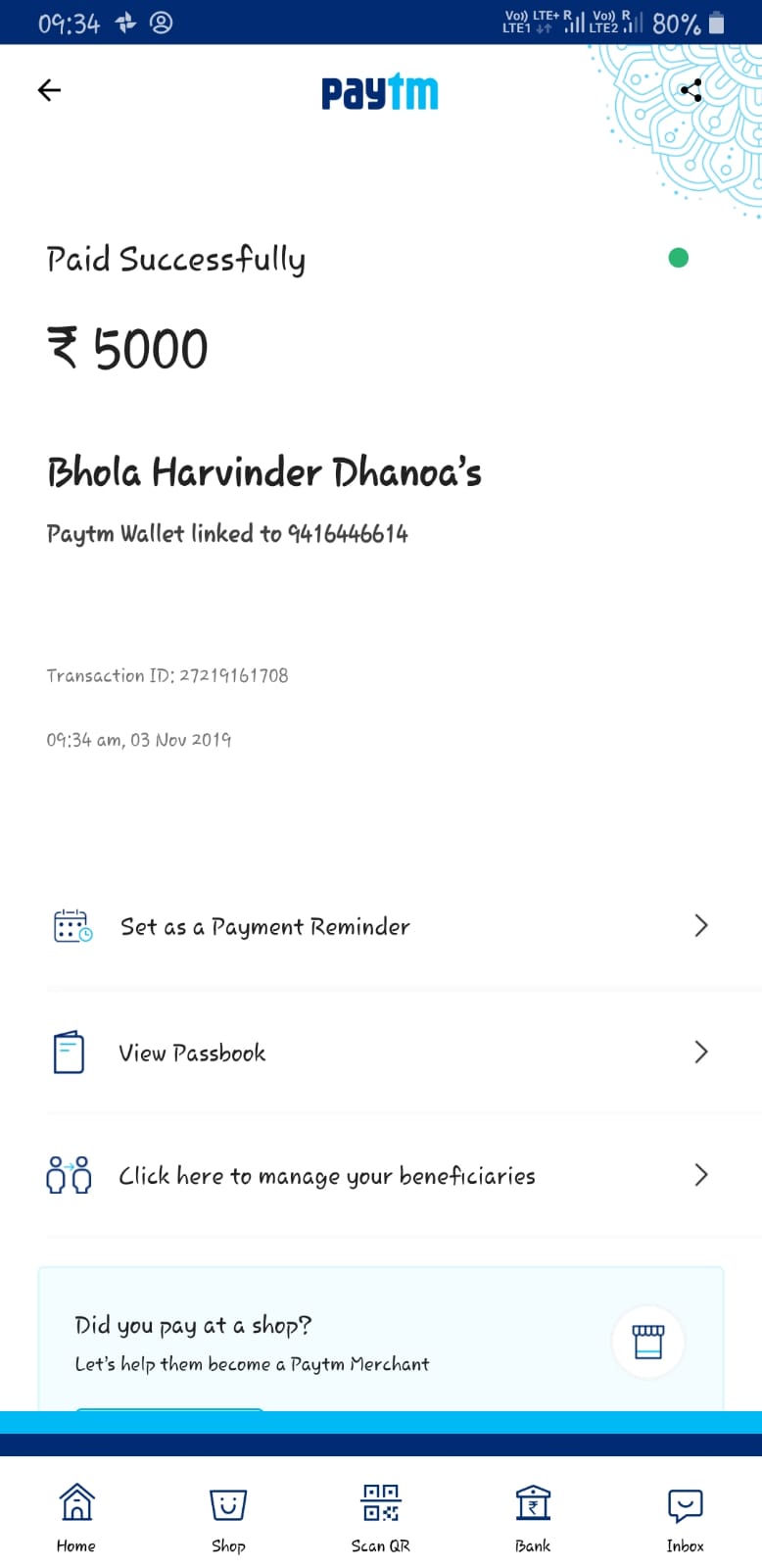762x1568 pixels.
Task: Switch to the Home tab
Action: point(76,1517)
